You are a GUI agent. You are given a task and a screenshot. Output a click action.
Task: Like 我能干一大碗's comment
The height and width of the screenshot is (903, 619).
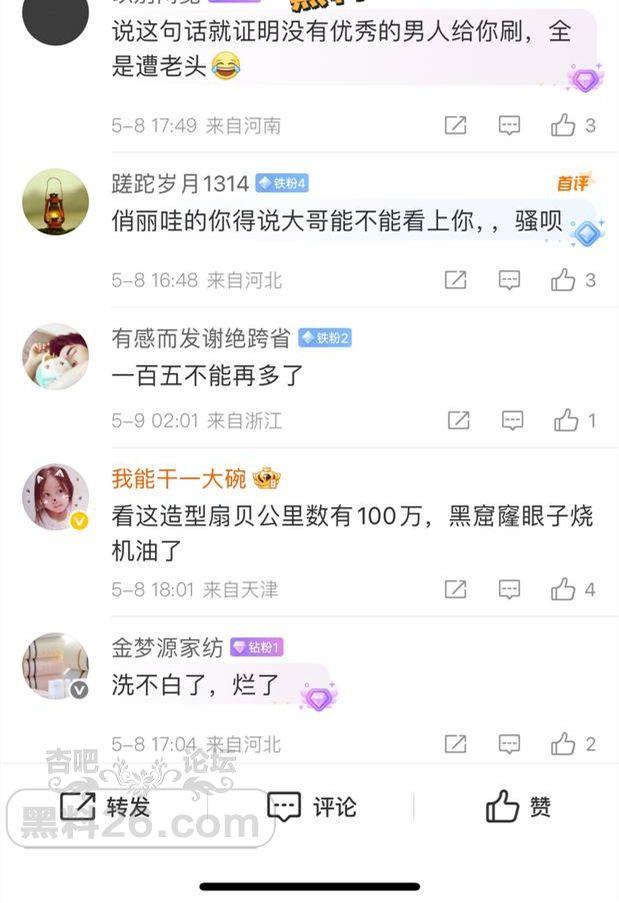tap(563, 590)
